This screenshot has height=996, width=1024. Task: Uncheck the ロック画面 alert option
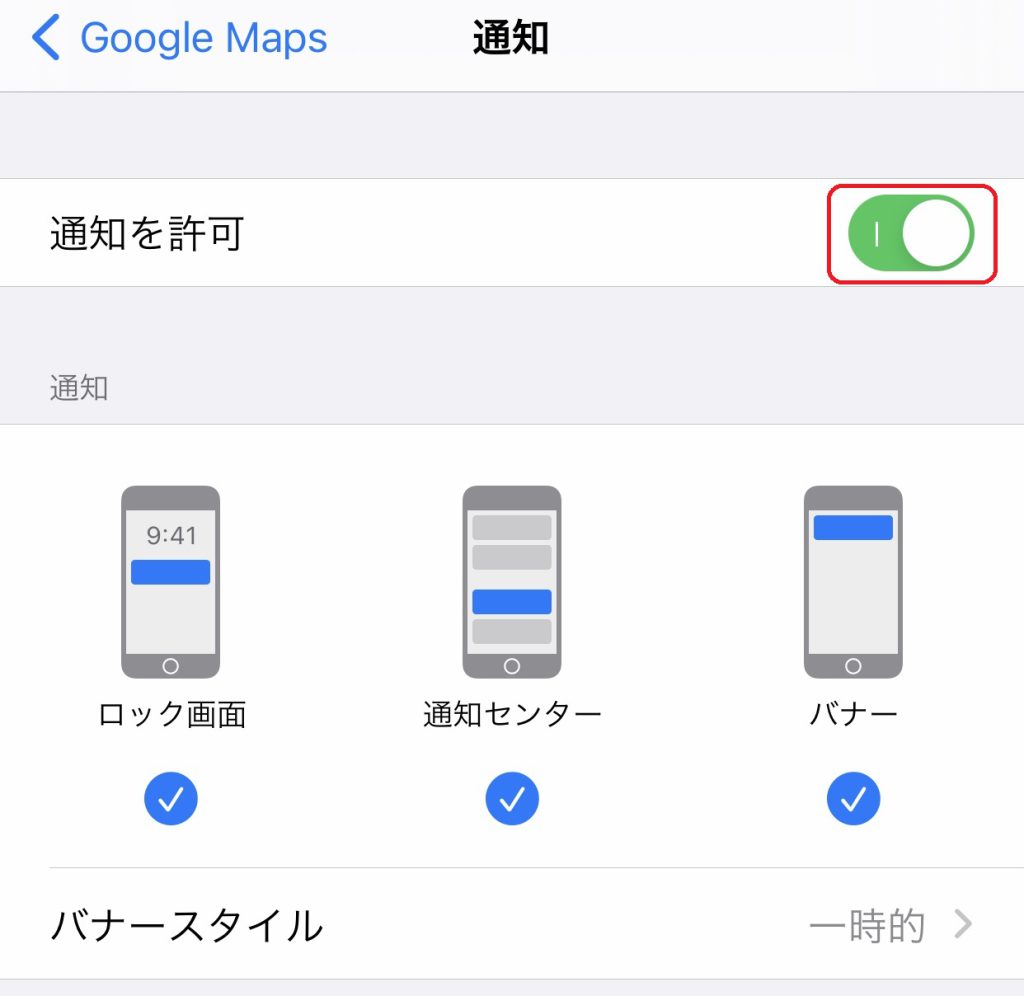[x=171, y=797]
